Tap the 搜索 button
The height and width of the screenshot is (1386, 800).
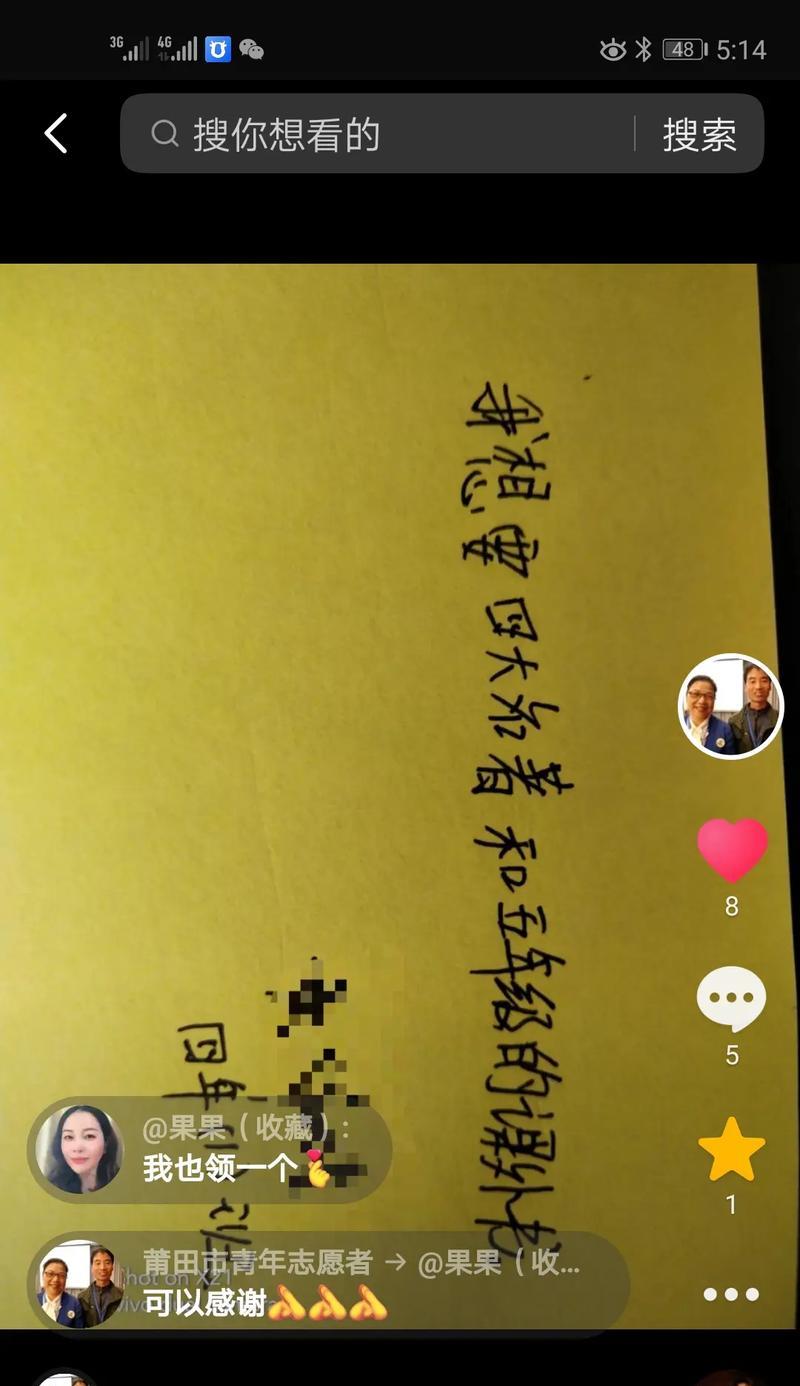pyautogui.click(x=699, y=134)
